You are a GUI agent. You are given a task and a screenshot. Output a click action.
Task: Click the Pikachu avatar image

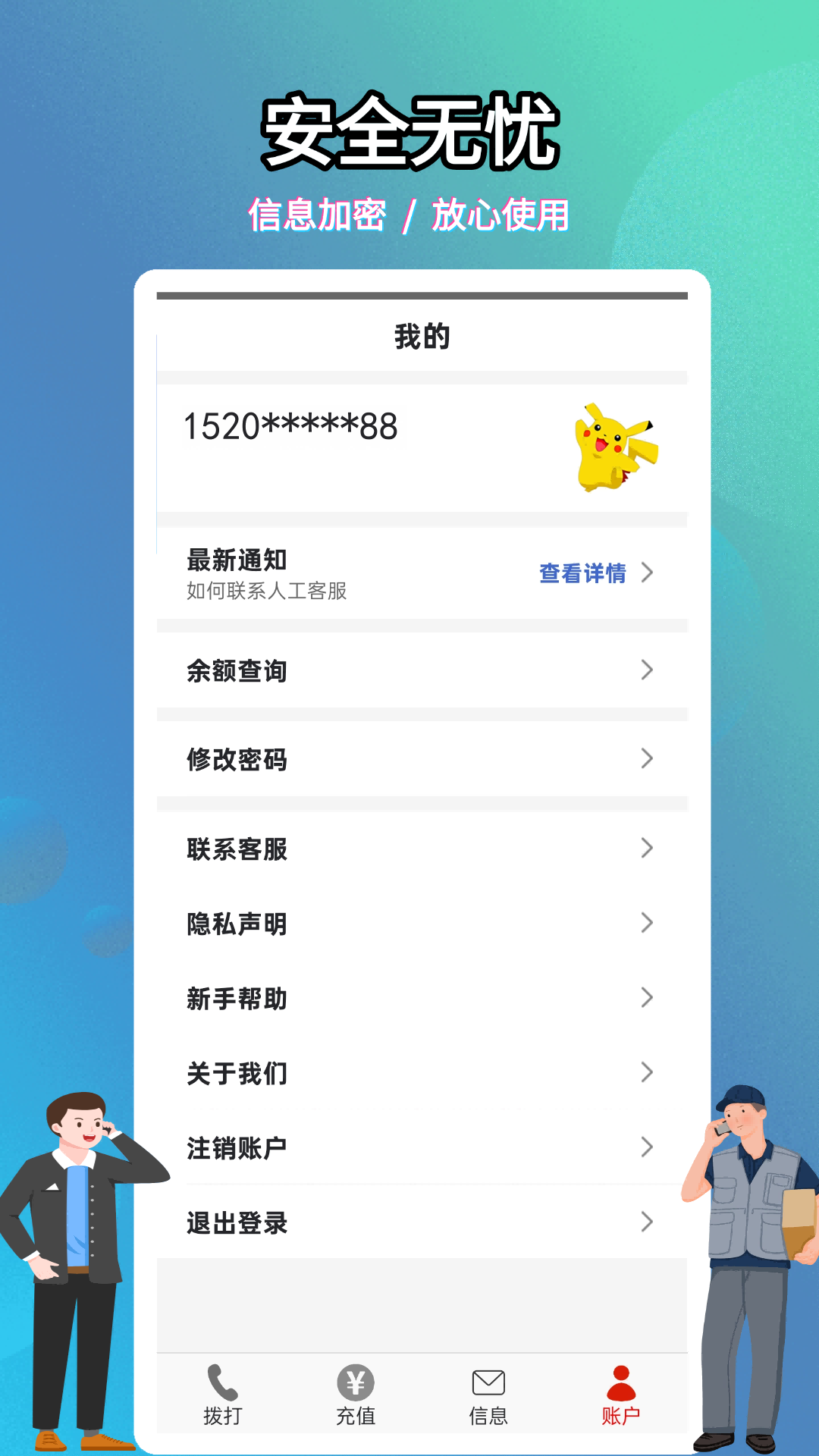point(615,447)
